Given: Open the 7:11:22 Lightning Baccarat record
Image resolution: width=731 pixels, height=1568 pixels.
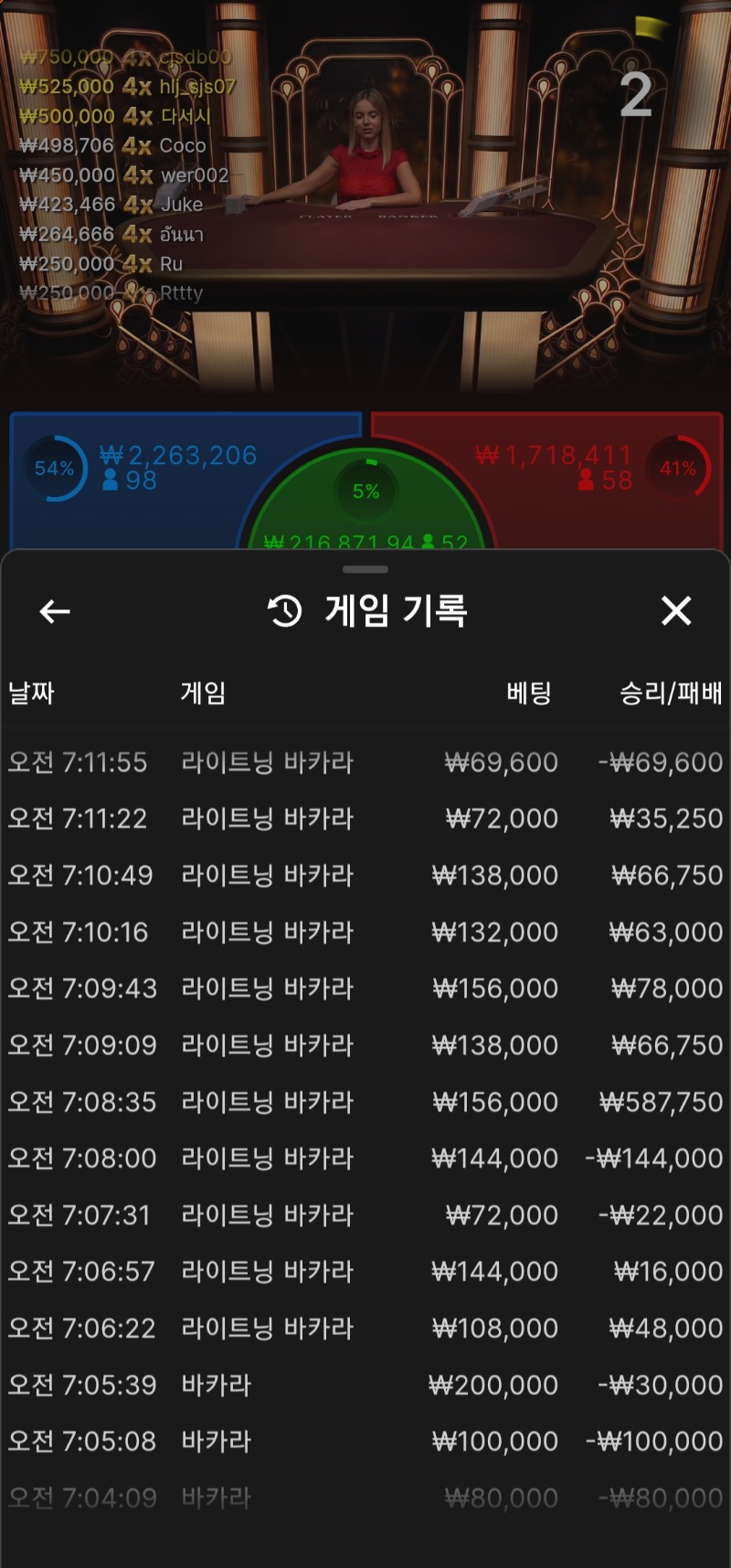Looking at the screenshot, I should tap(365, 819).
